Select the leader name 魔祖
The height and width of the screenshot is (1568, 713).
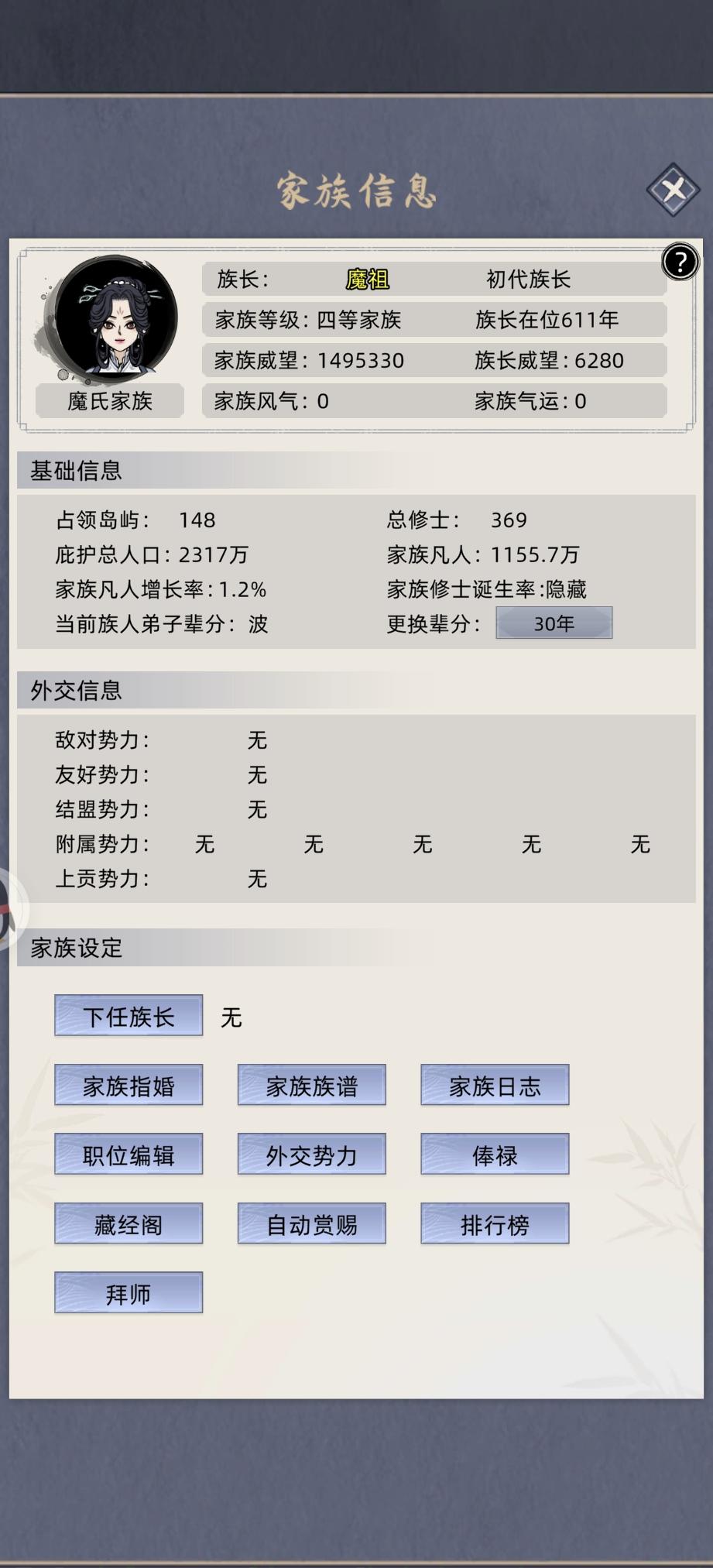(x=369, y=280)
